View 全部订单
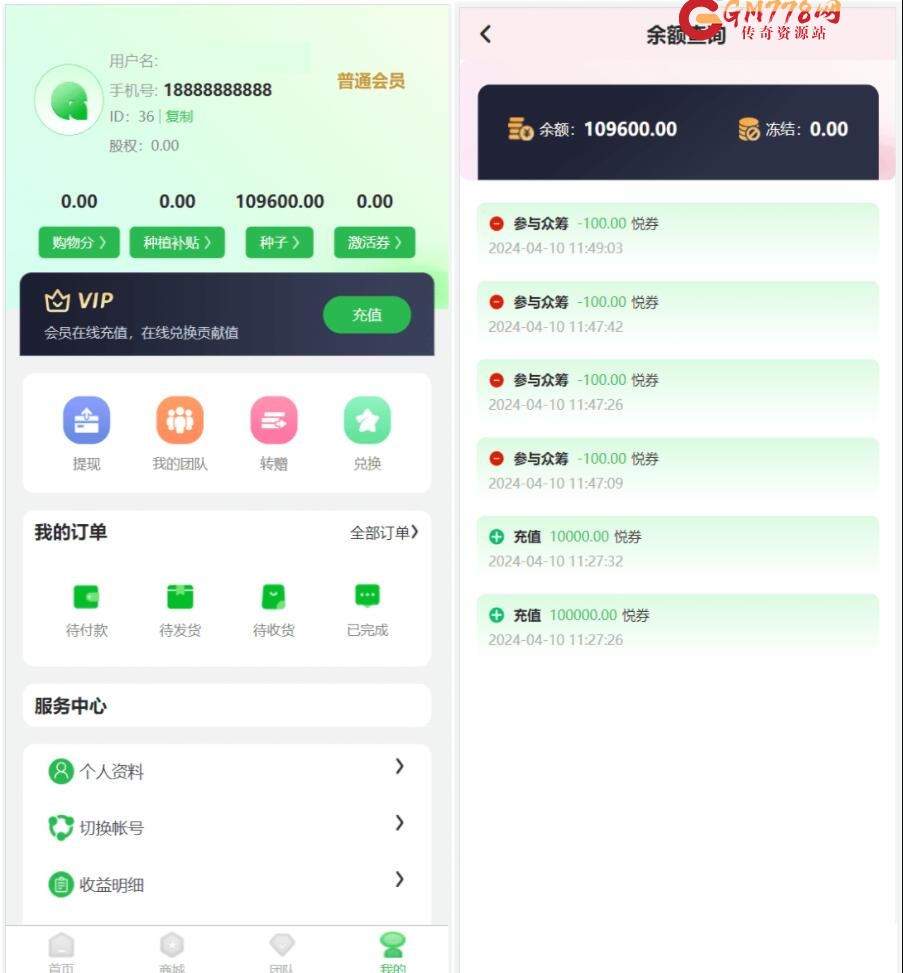 click(383, 533)
